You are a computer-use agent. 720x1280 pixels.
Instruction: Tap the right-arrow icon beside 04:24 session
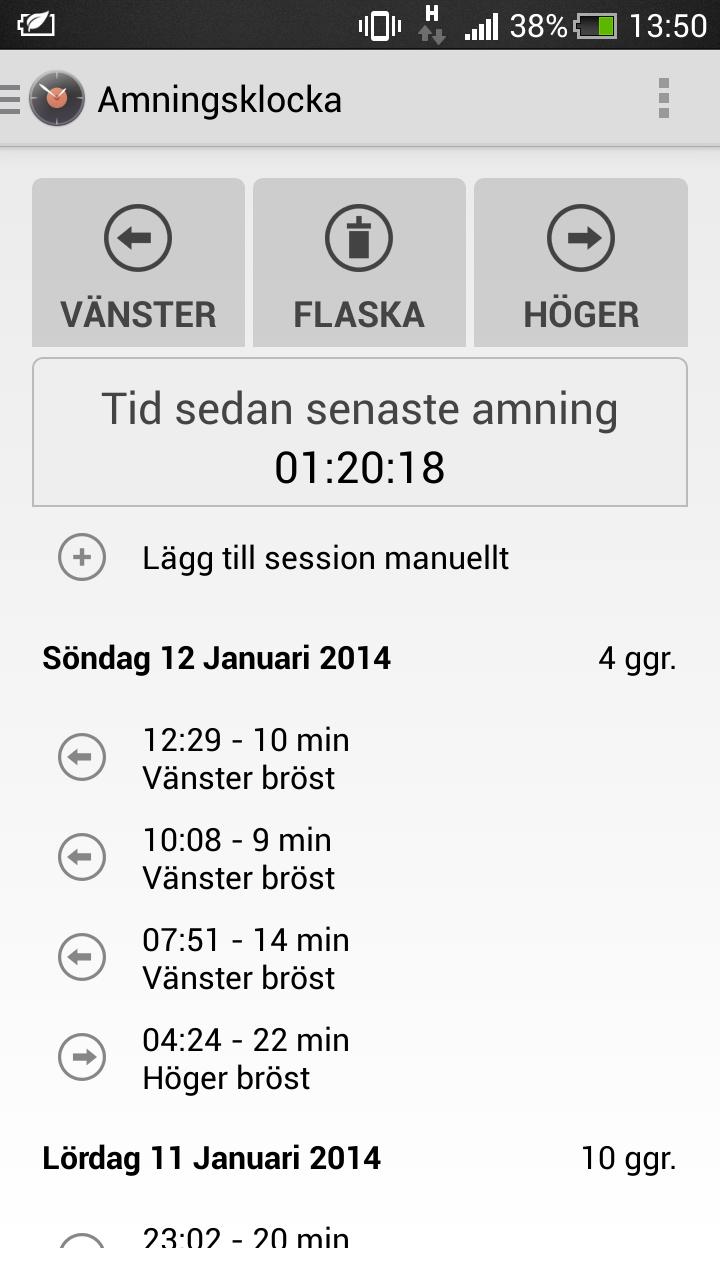[81, 1057]
